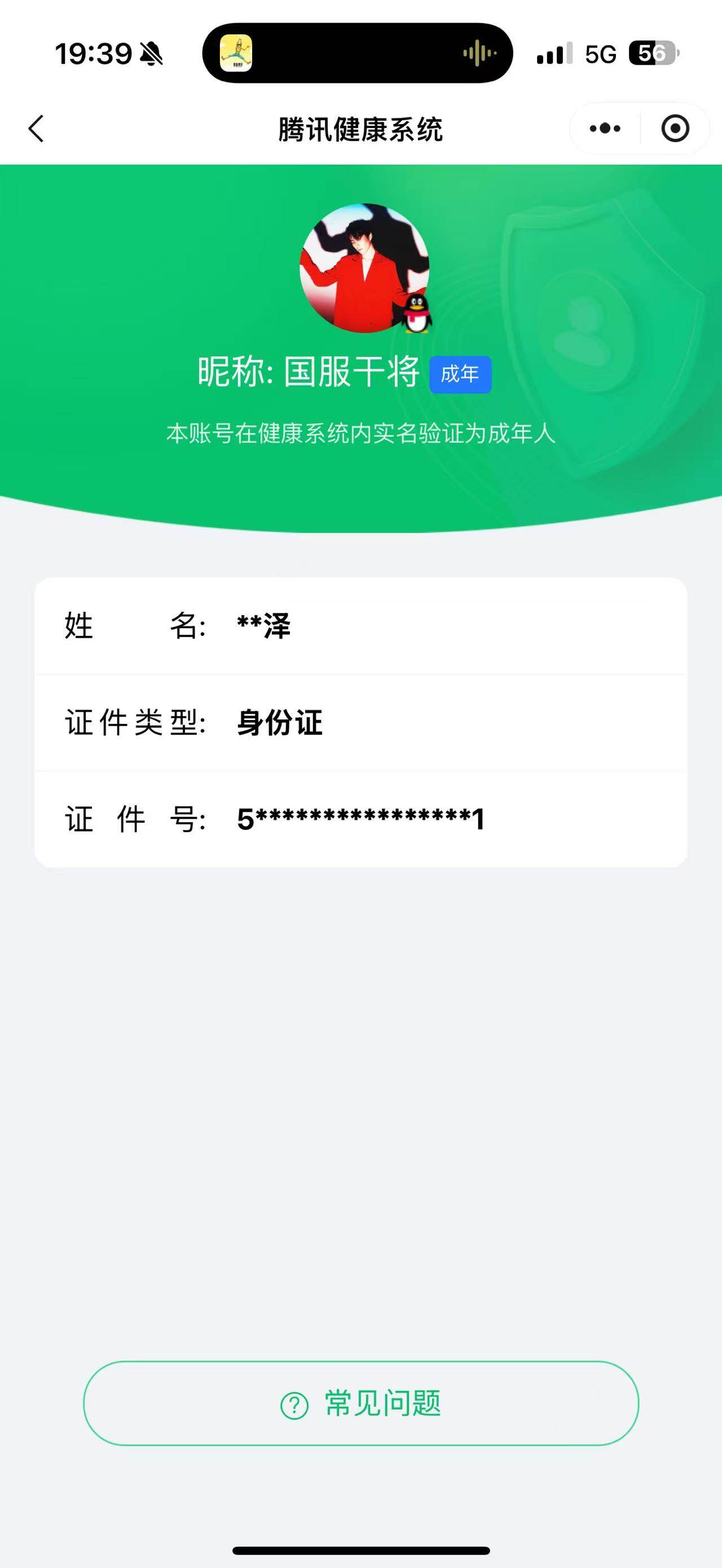Open the three-dot more options menu

tap(604, 129)
